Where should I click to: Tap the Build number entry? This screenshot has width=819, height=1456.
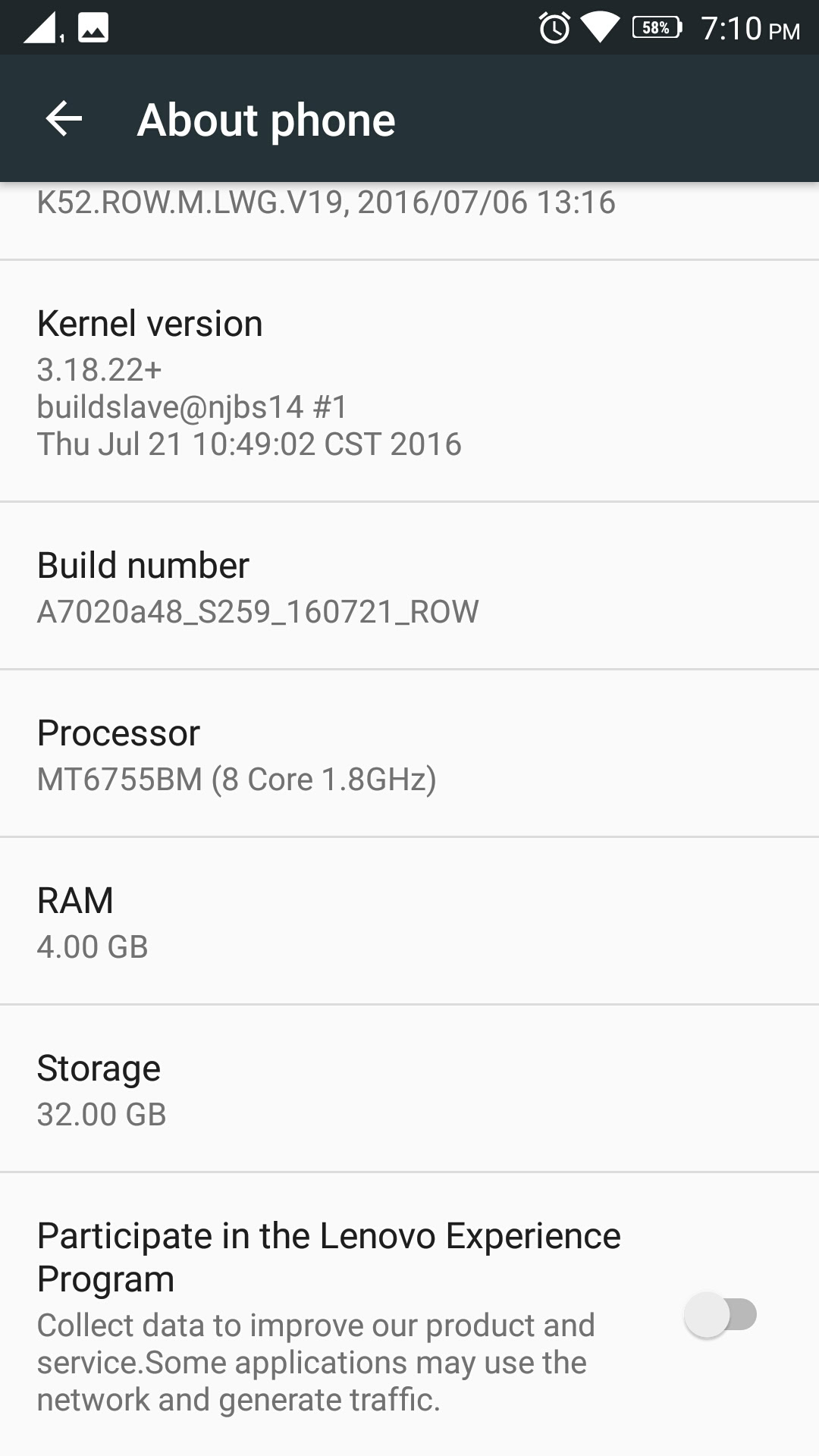(409, 586)
